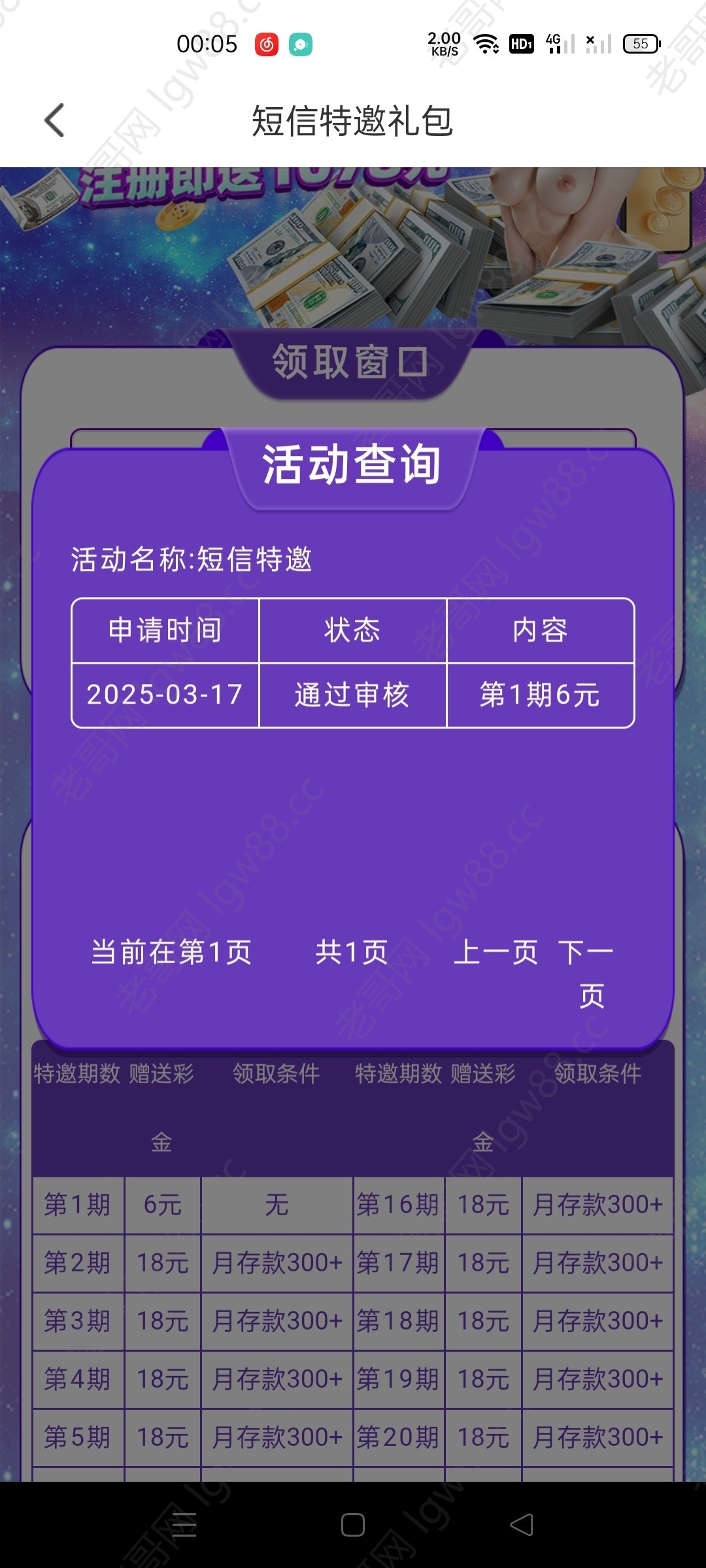Viewport: 706px width, 1568px height.
Task: Go to previous page 上一页
Action: click(496, 952)
